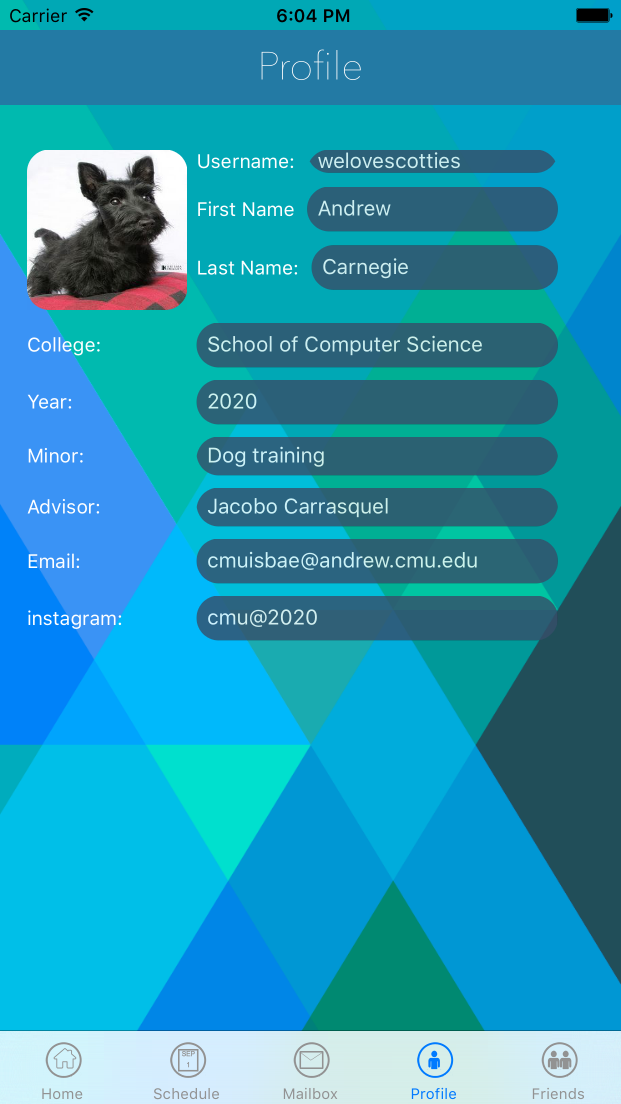Open the Schedule tab
Viewport: 621px width, 1104px height.
[x=187, y=1070]
